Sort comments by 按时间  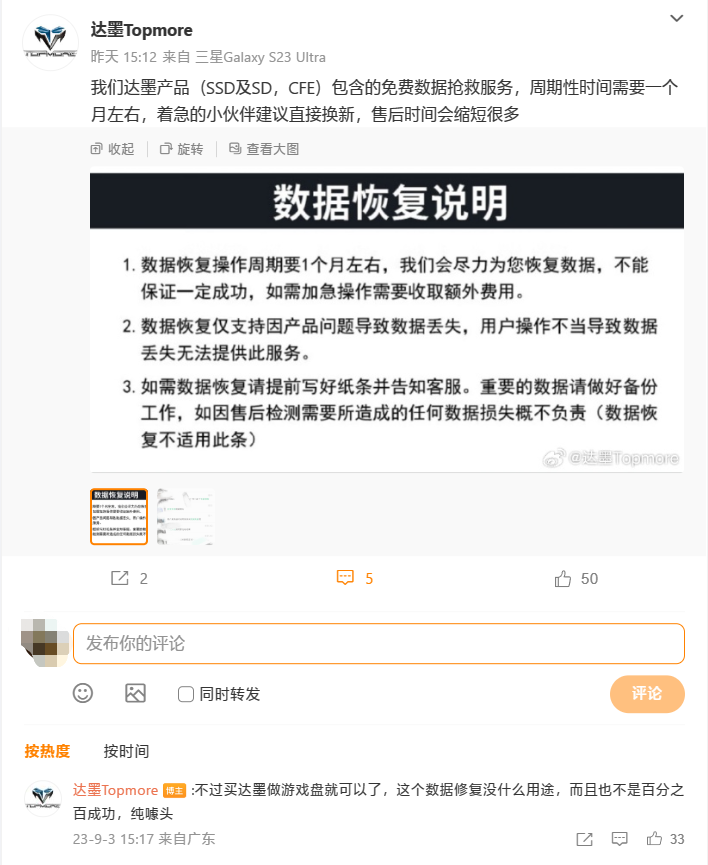tap(126, 751)
